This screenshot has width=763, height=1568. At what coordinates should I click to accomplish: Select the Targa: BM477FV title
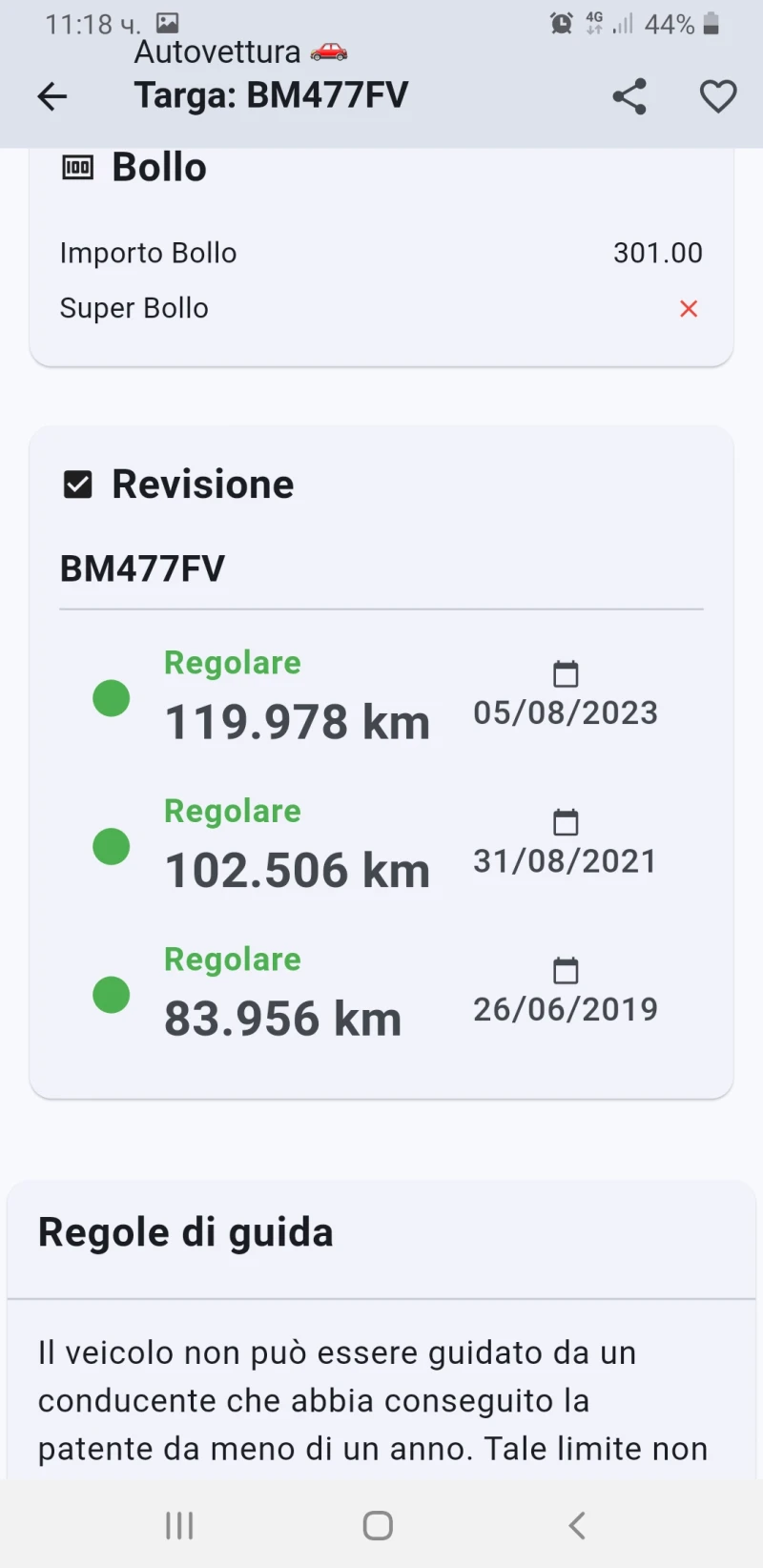[270, 94]
